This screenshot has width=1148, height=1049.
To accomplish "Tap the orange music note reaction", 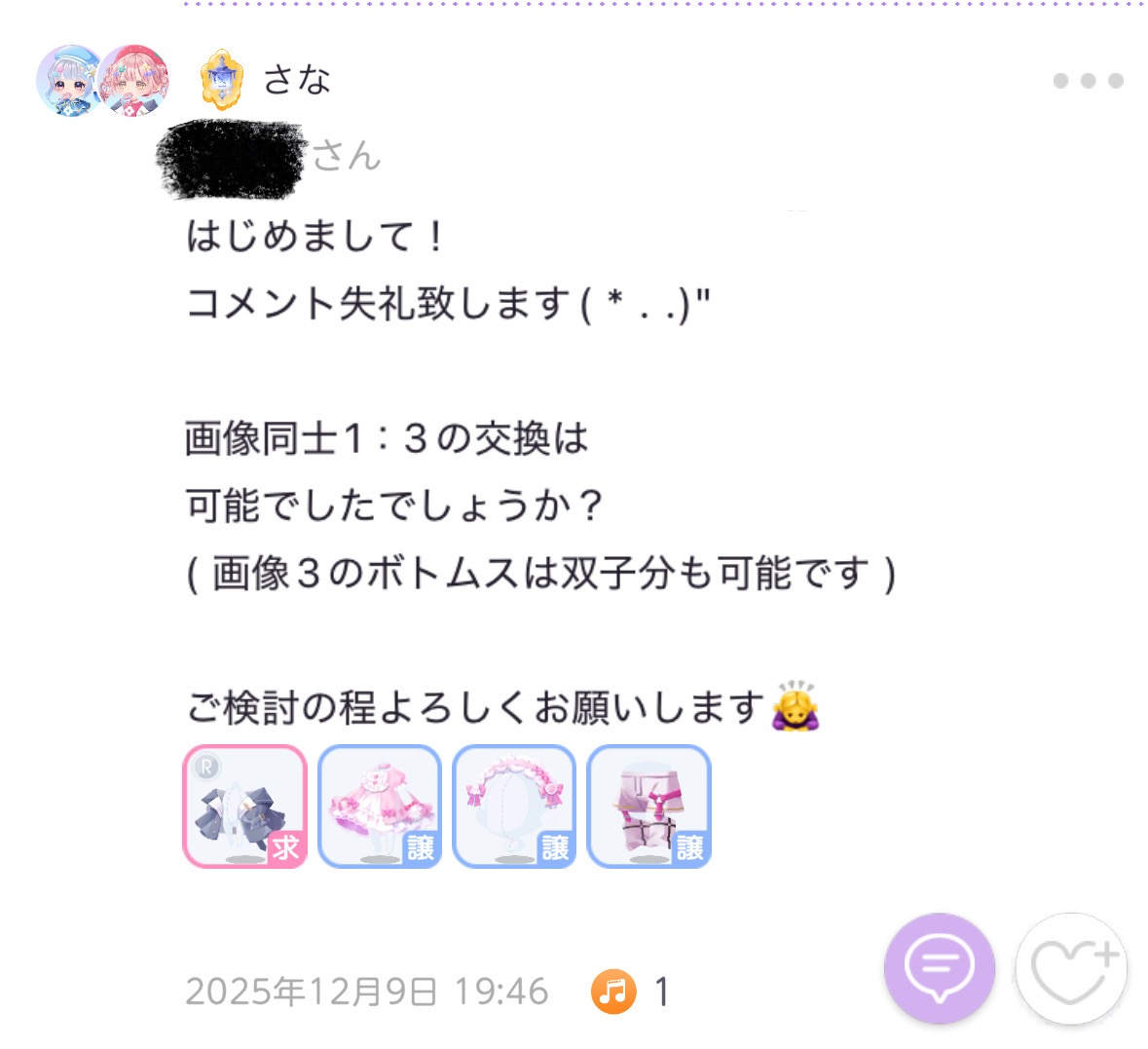I will pyautogui.click(x=612, y=993).
